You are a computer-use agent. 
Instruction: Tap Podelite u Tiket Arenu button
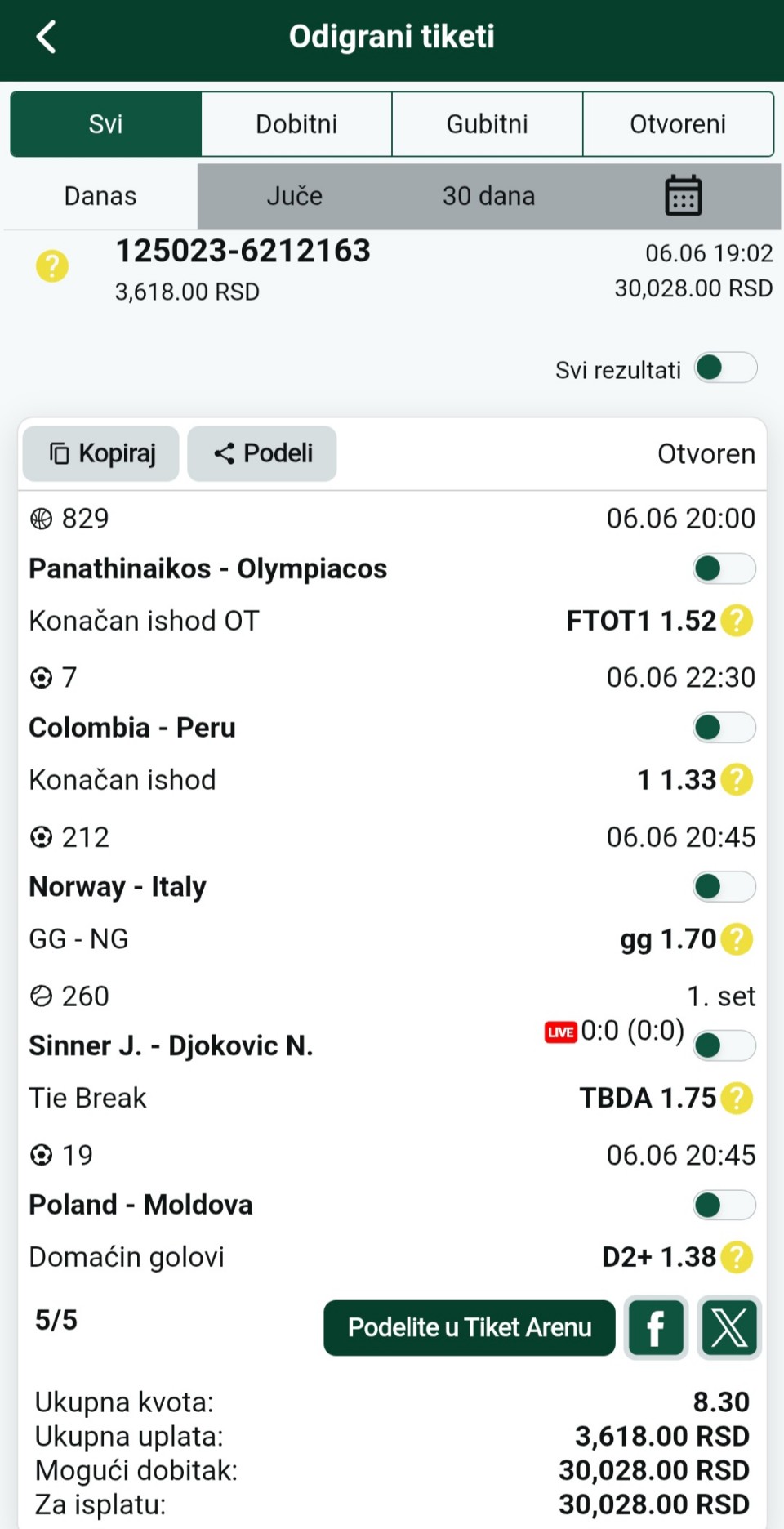(470, 1328)
